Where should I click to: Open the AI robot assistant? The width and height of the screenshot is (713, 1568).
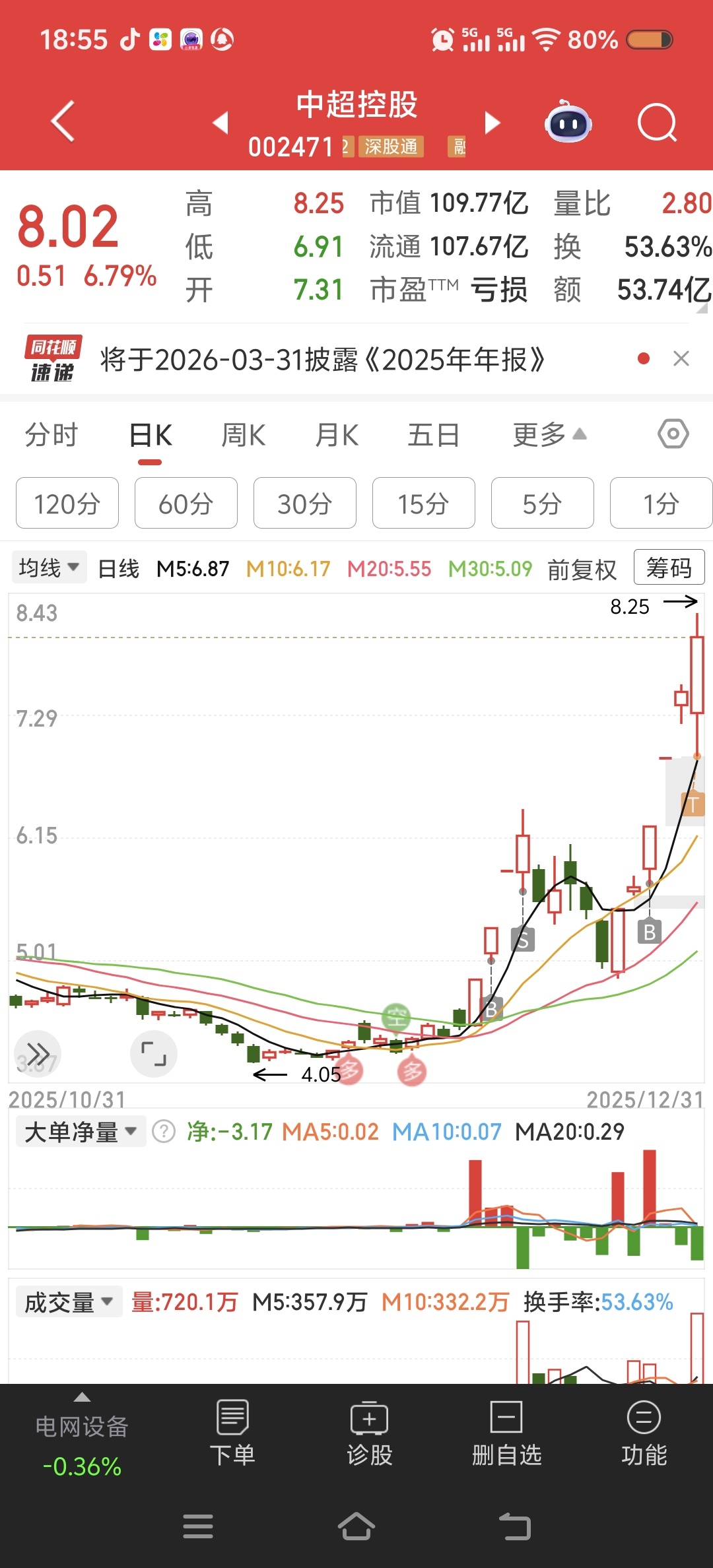[568, 123]
